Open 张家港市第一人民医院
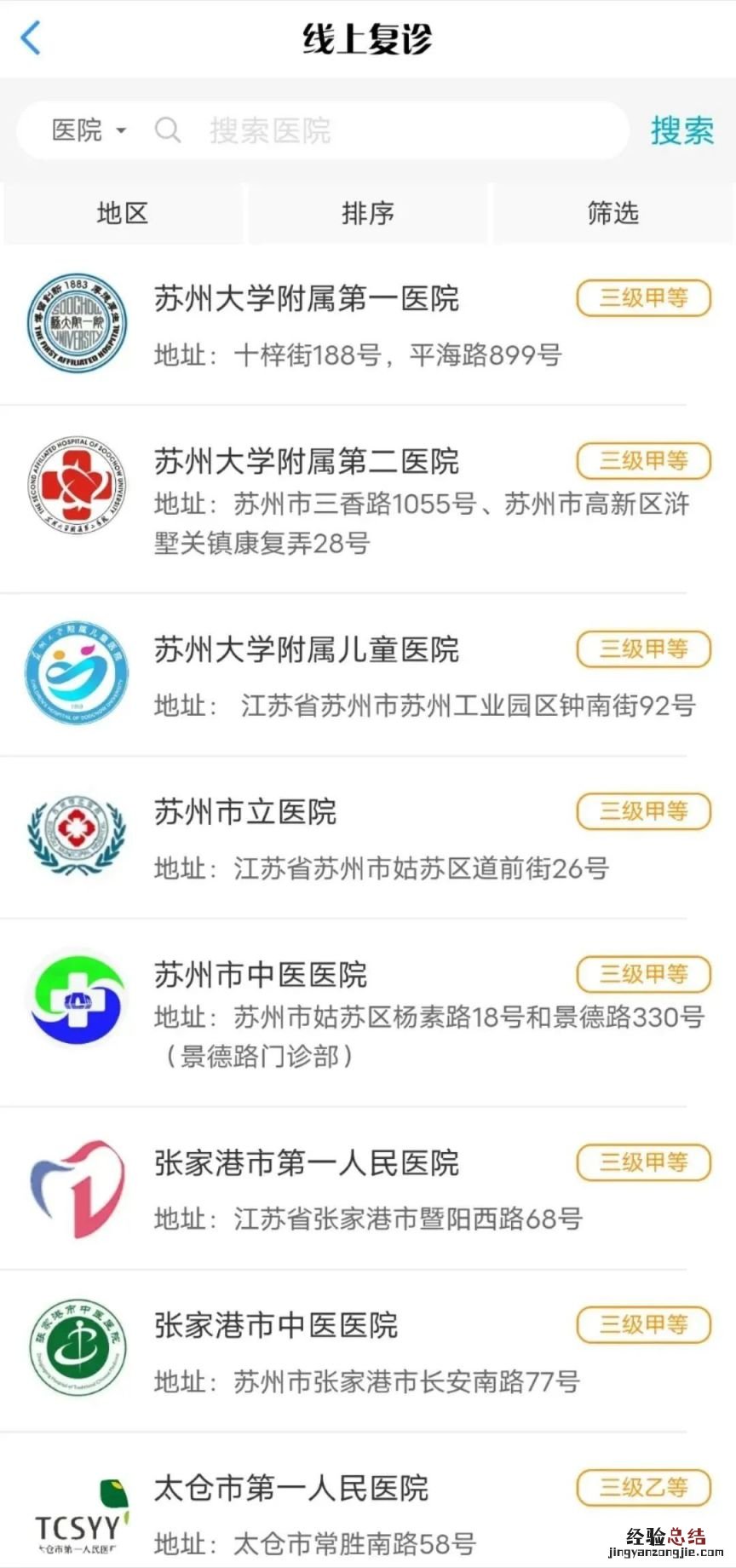Image resolution: width=736 pixels, height=1568 pixels. (x=307, y=1163)
